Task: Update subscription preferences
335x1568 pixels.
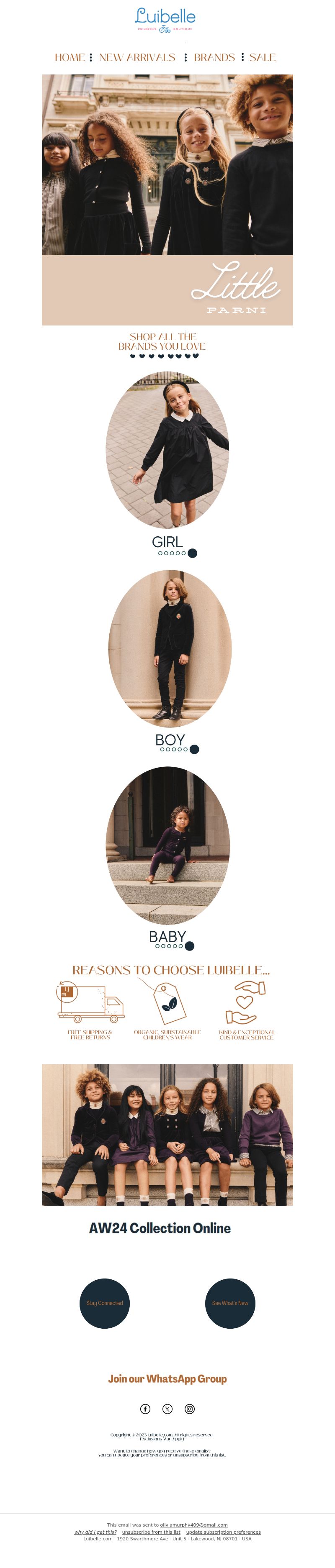Action: 223,1532
